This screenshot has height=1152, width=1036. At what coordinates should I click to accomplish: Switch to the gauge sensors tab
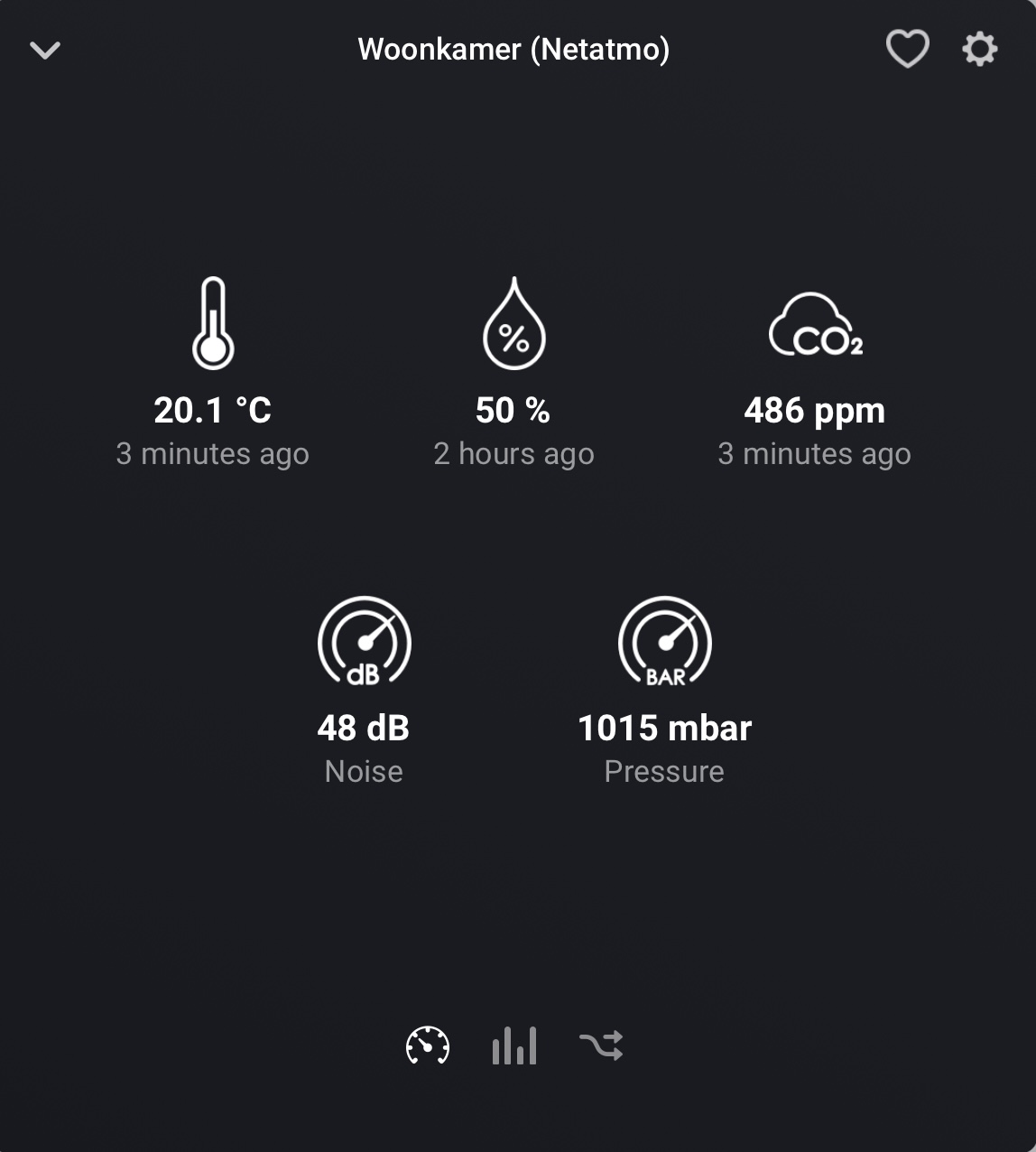pos(428,1045)
